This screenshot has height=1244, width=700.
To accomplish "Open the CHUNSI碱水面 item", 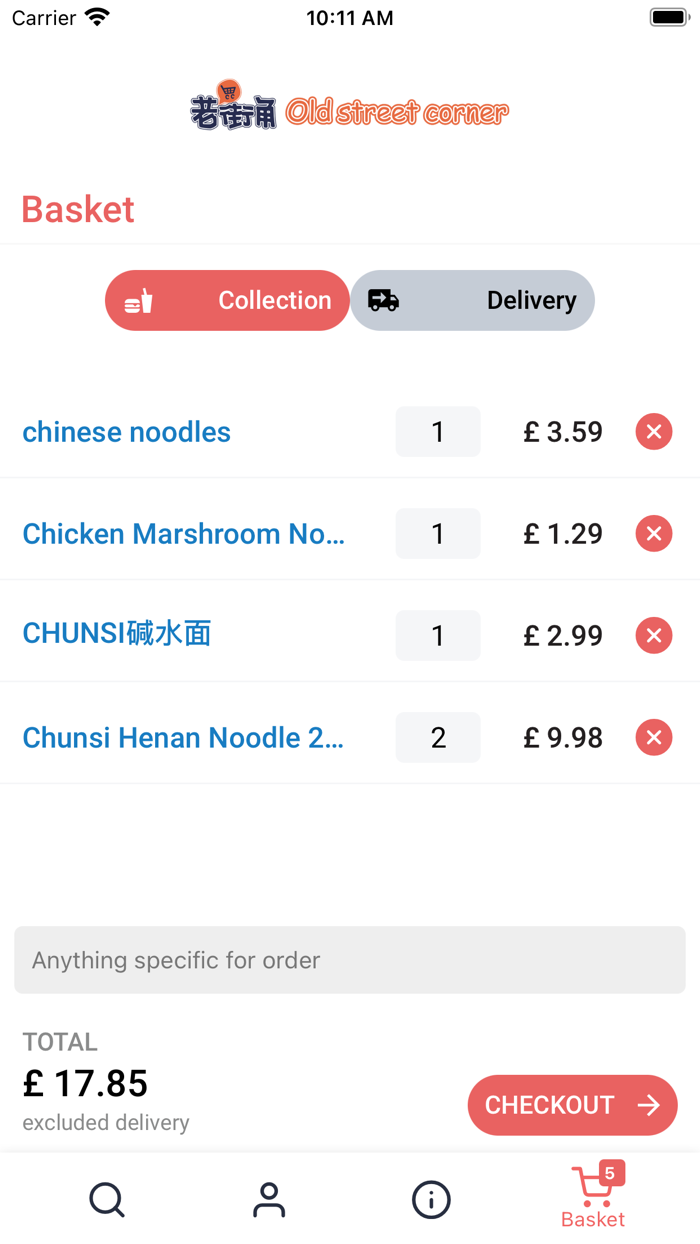I will pyautogui.click(x=117, y=634).
